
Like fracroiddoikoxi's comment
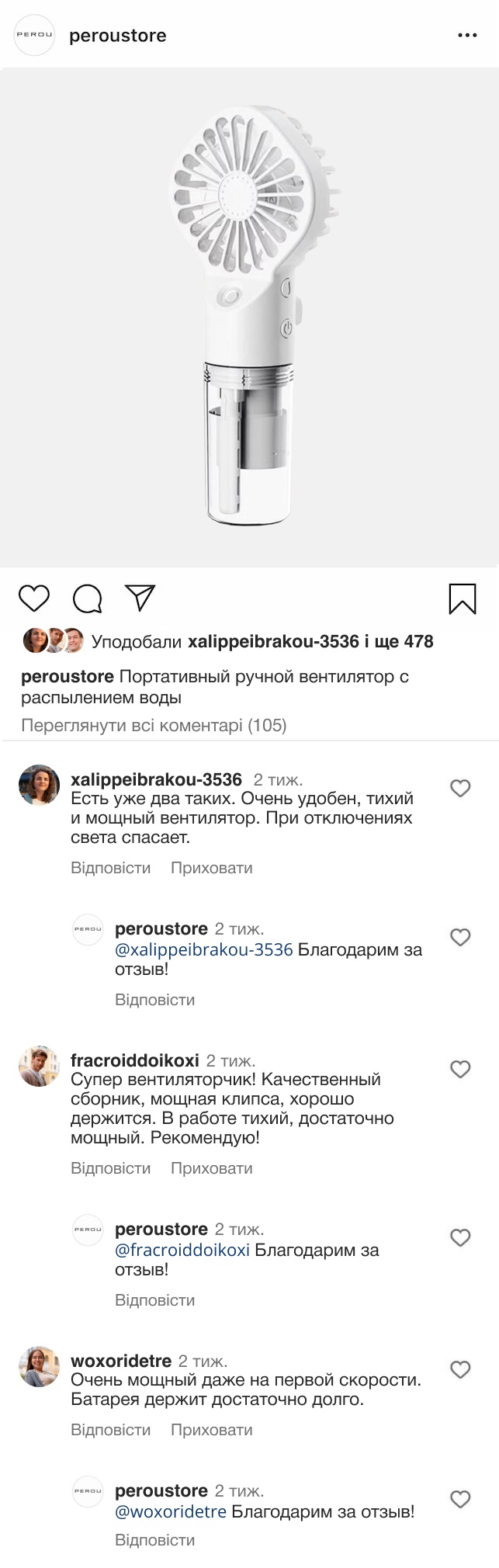460,1070
